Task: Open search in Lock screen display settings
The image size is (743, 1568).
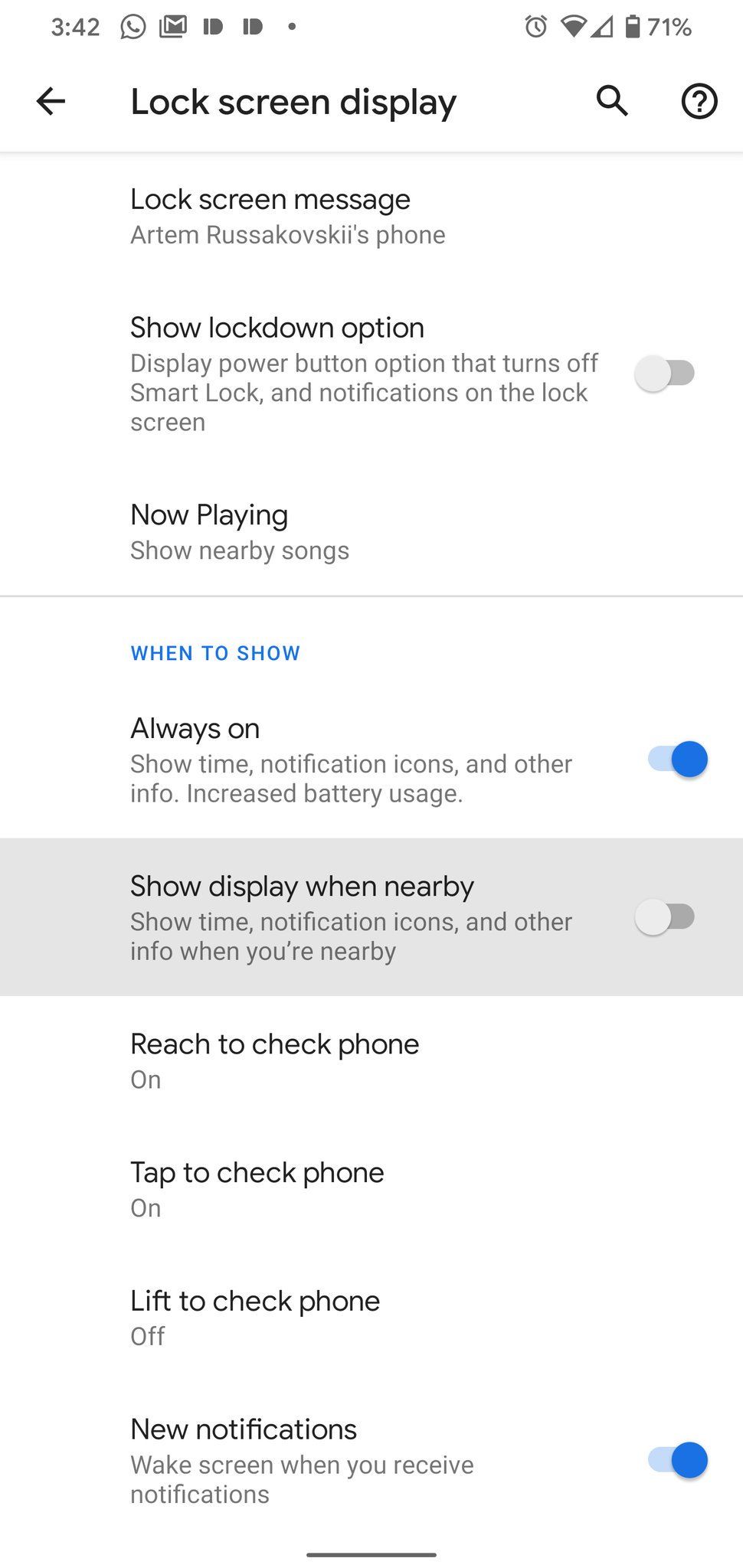Action: [x=611, y=100]
